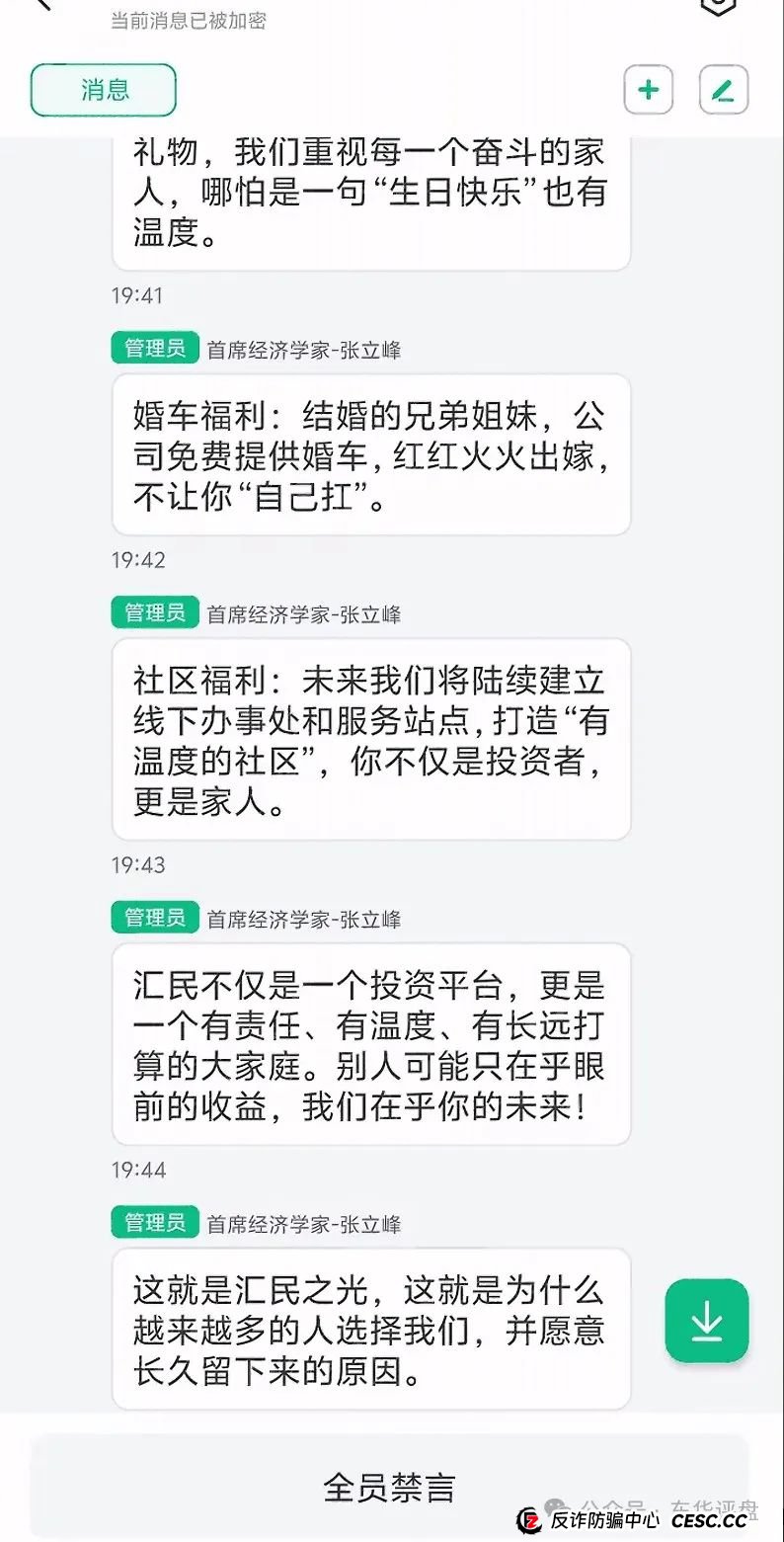
Task: Open the 消息 tab
Action: pos(103,89)
